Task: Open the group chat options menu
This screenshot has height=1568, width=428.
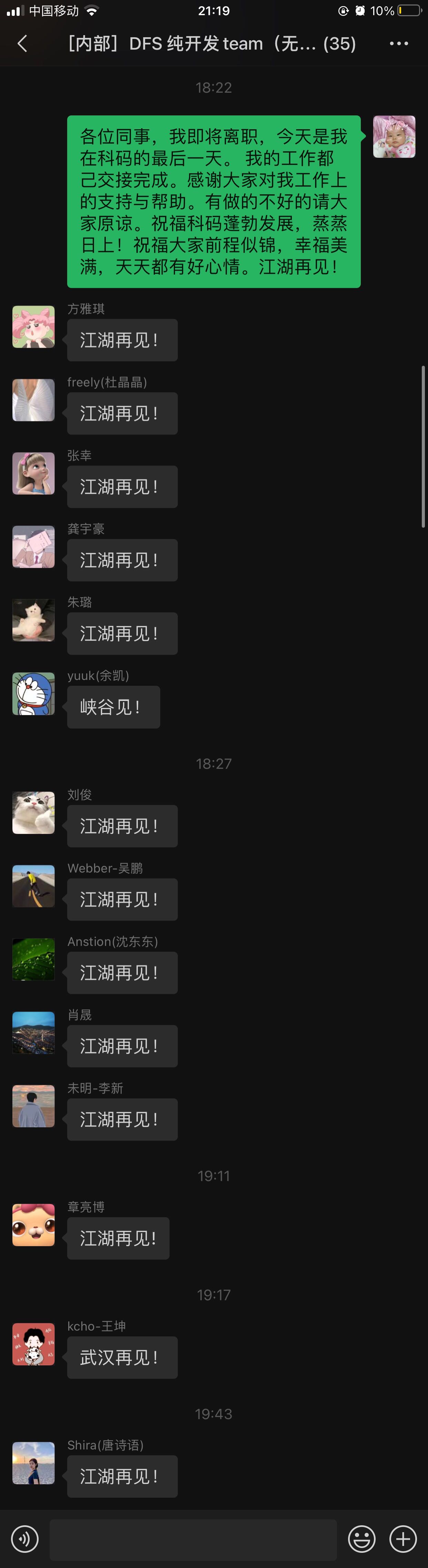Action: [399, 43]
